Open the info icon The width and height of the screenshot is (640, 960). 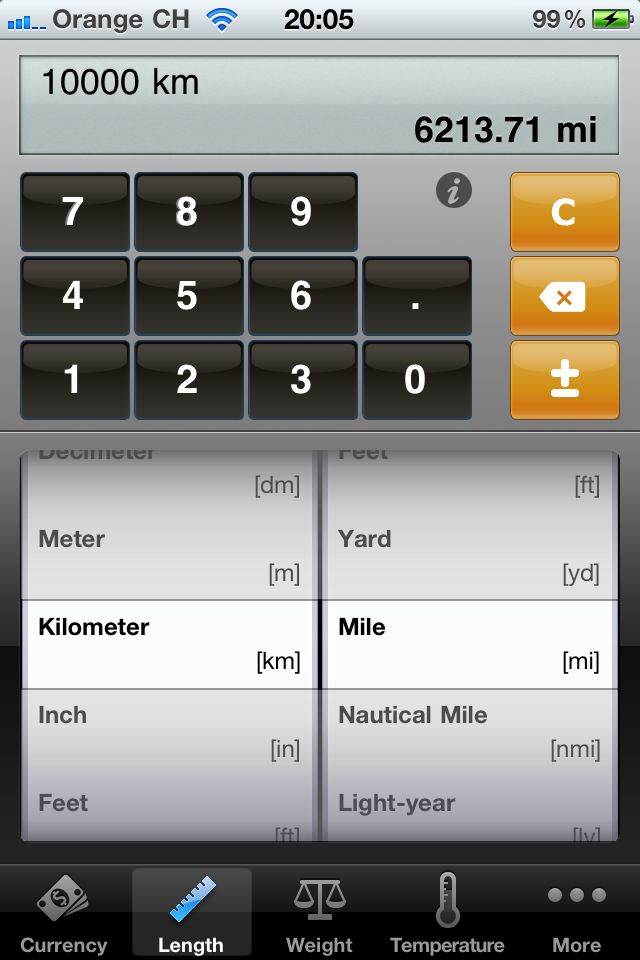[454, 190]
